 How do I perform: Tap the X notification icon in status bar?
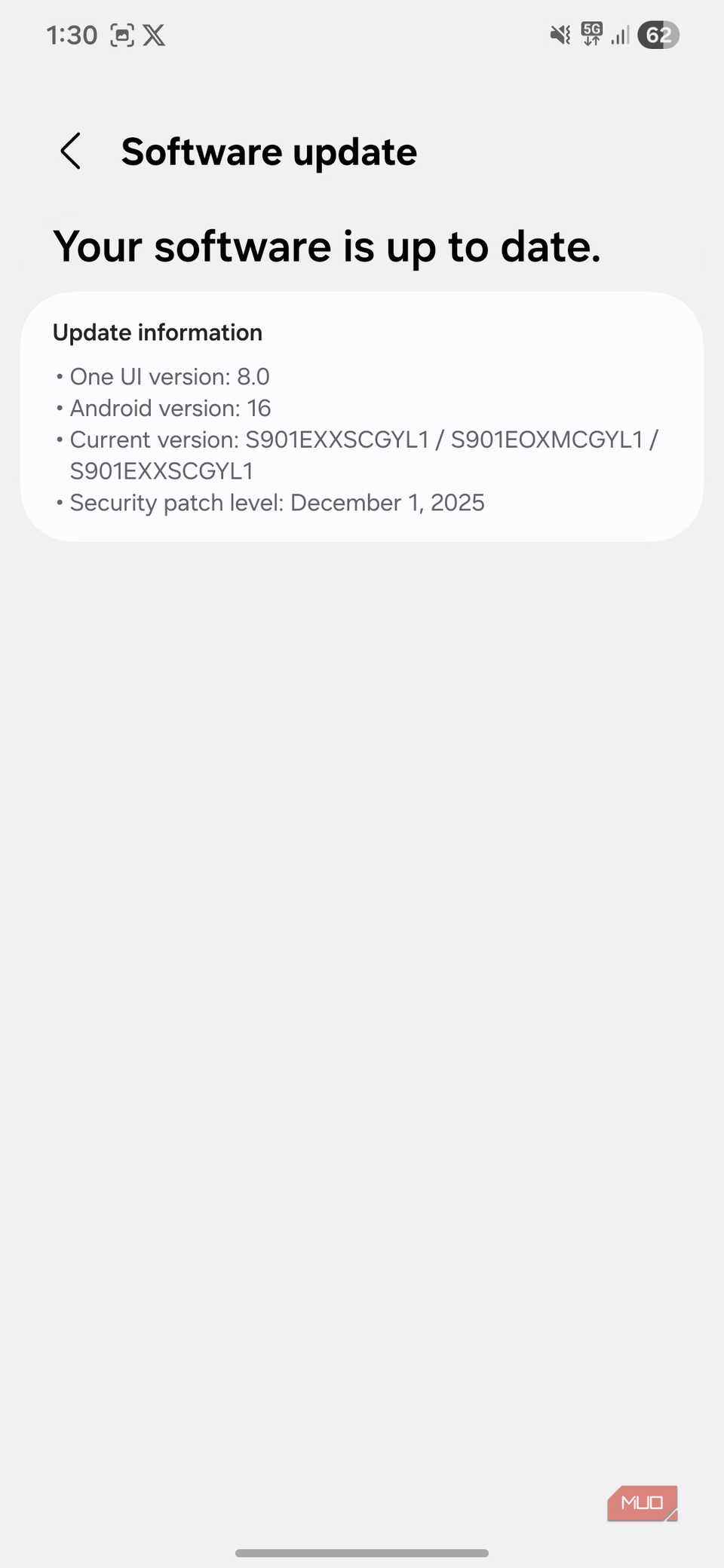[x=154, y=34]
